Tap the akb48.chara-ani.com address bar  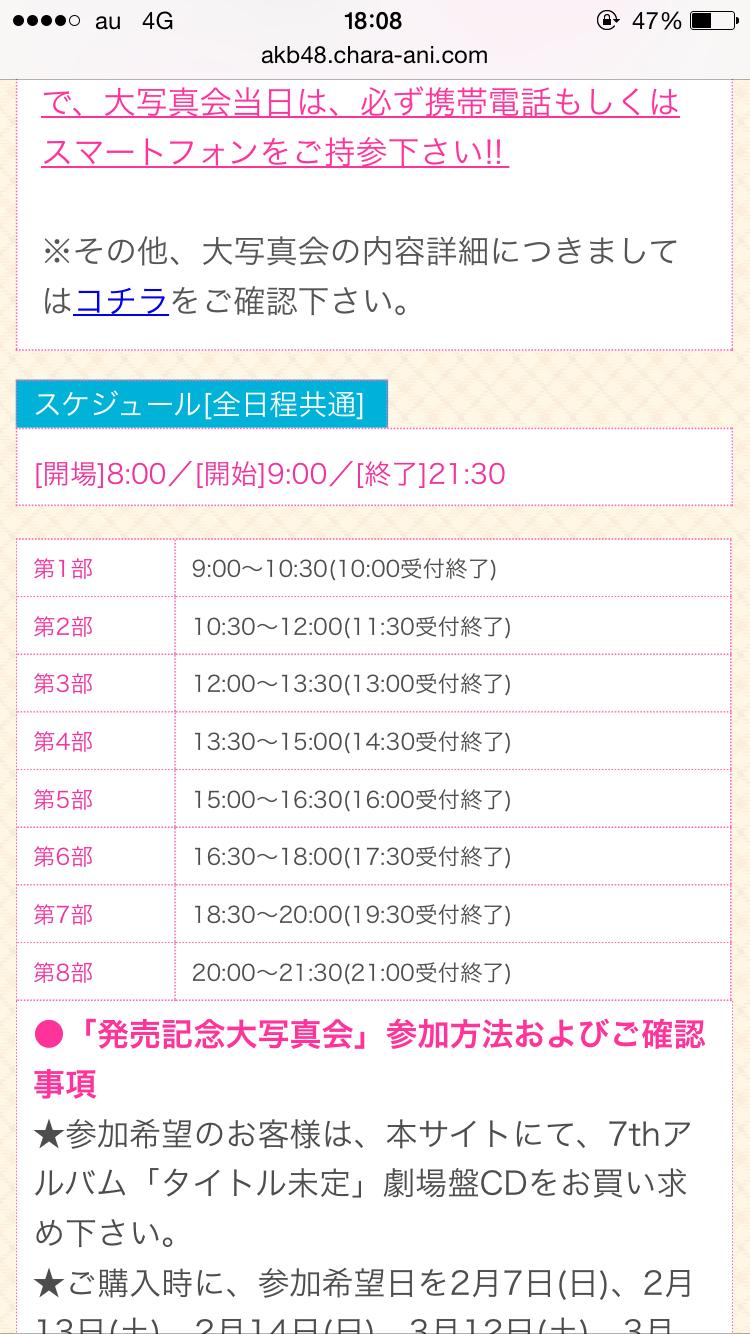coord(375,55)
